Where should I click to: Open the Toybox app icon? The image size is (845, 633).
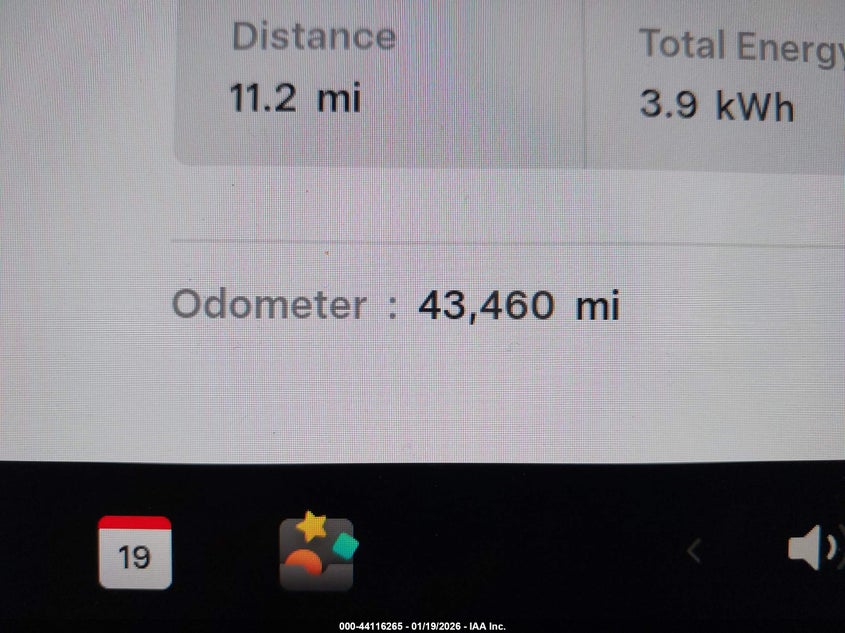317,551
